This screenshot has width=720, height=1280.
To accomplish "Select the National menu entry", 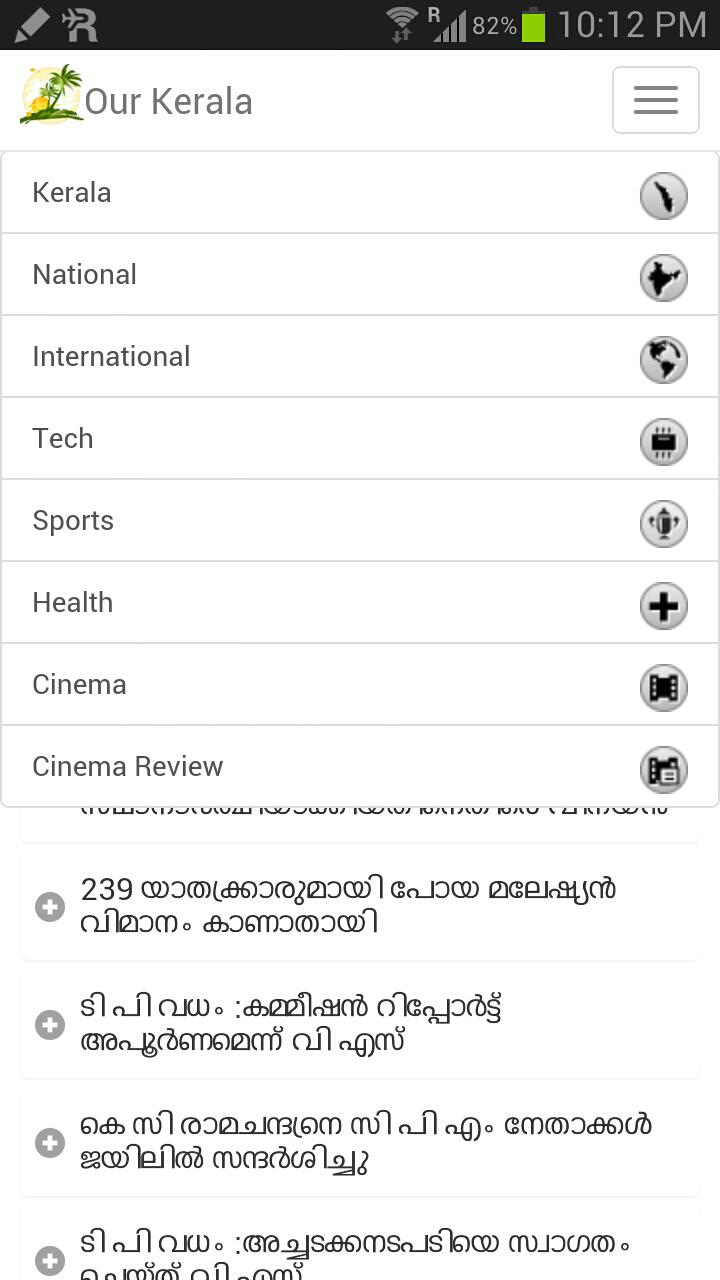I will [85, 274].
